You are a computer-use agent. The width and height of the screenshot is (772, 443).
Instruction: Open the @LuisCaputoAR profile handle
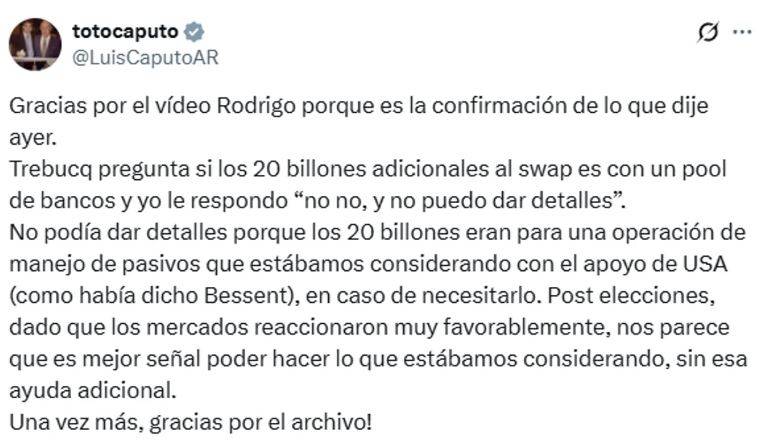145,58
